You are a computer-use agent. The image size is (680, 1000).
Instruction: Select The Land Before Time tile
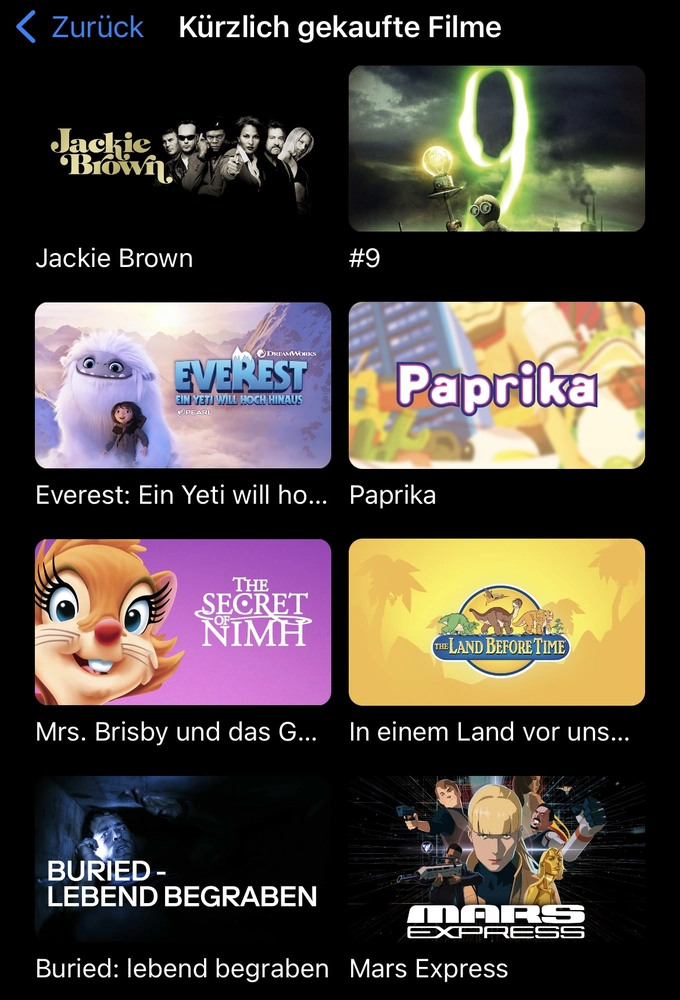point(496,622)
